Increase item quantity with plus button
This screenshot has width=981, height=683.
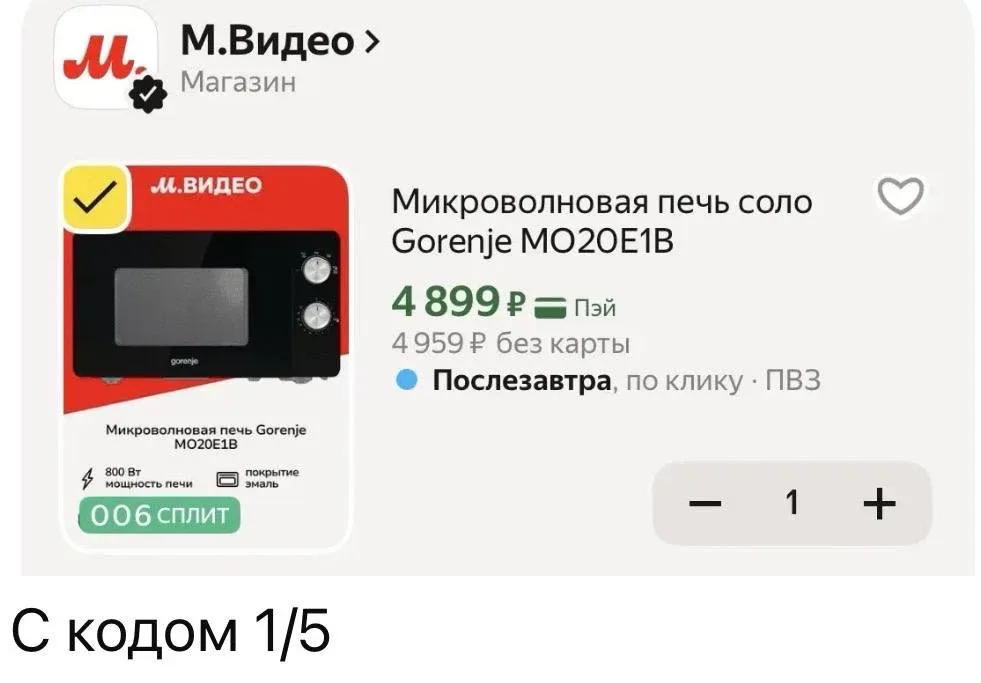tap(879, 503)
